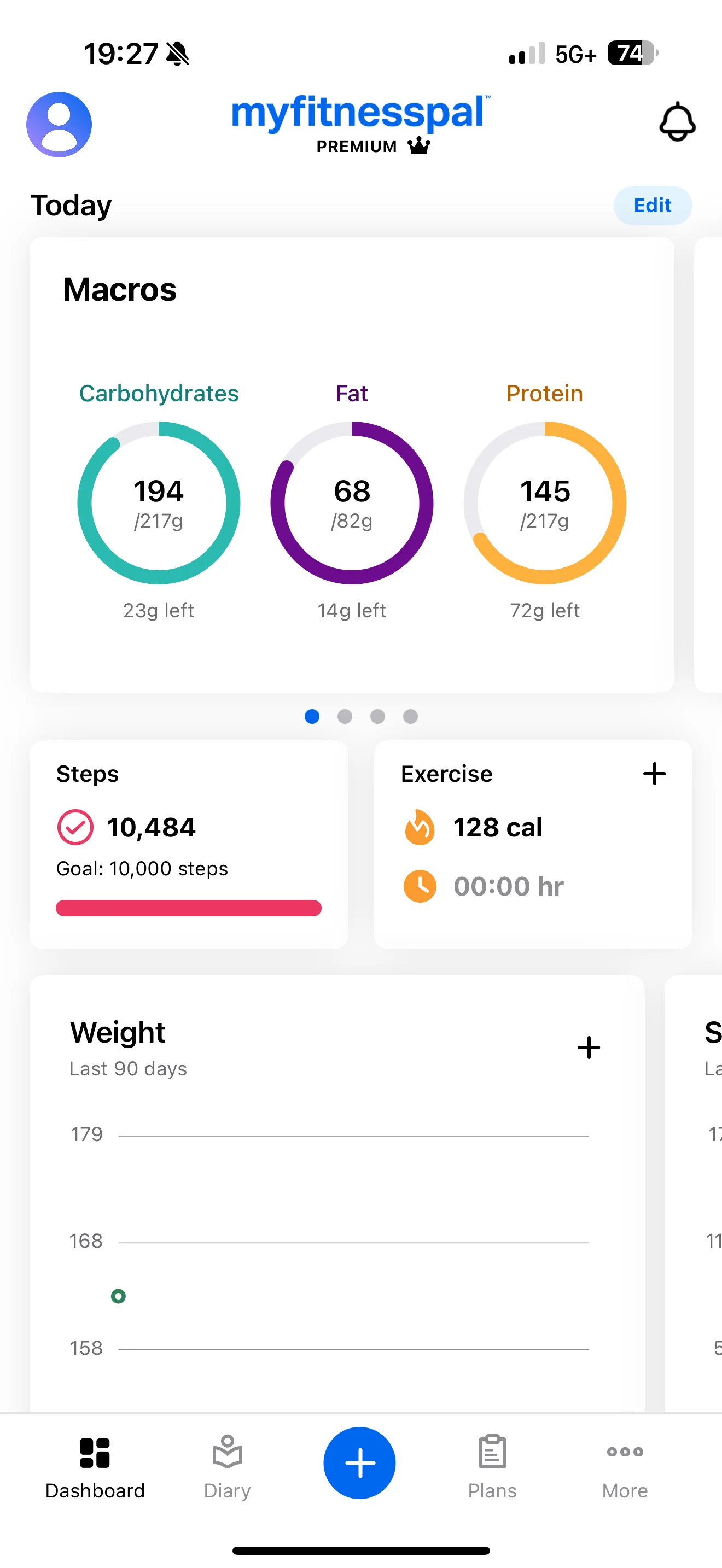This screenshot has height=1568, width=722.
Task: Tap the blue add button
Action: pyautogui.click(x=360, y=1462)
